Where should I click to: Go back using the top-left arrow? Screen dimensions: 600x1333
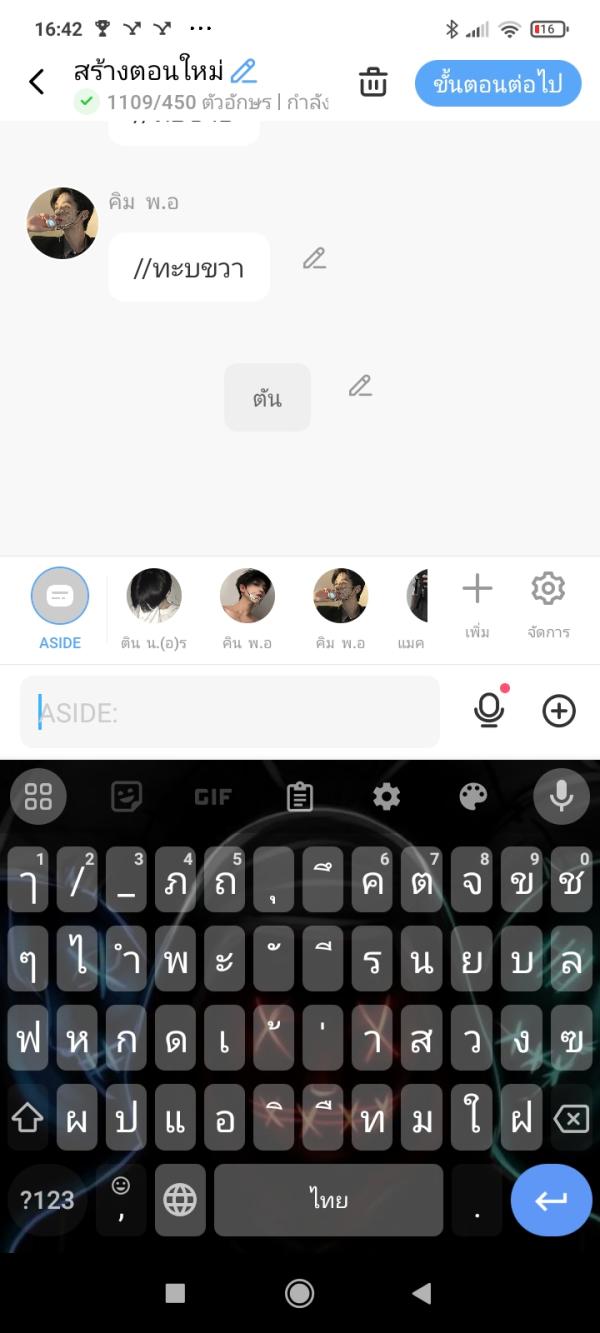(37, 82)
